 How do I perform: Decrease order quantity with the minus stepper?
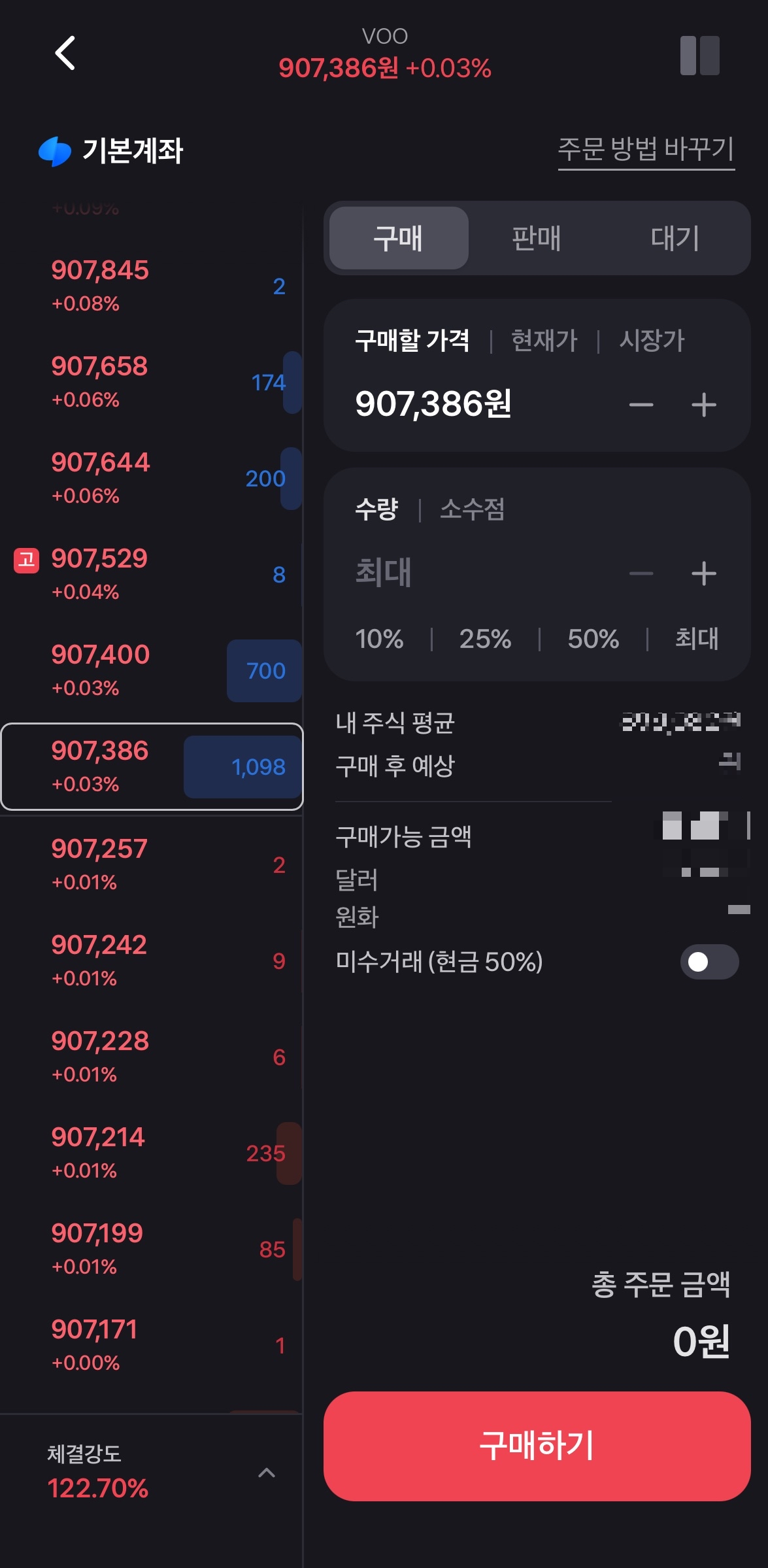(641, 573)
